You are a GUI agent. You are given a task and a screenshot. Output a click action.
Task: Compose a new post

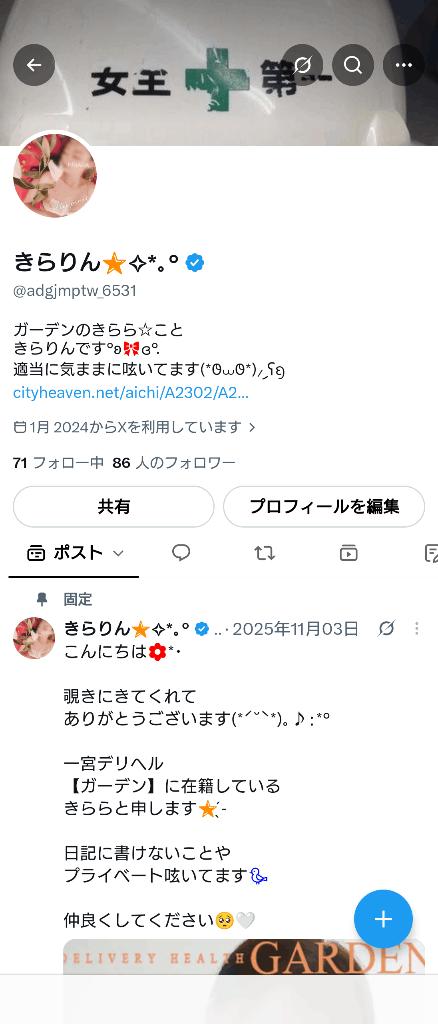[383, 919]
